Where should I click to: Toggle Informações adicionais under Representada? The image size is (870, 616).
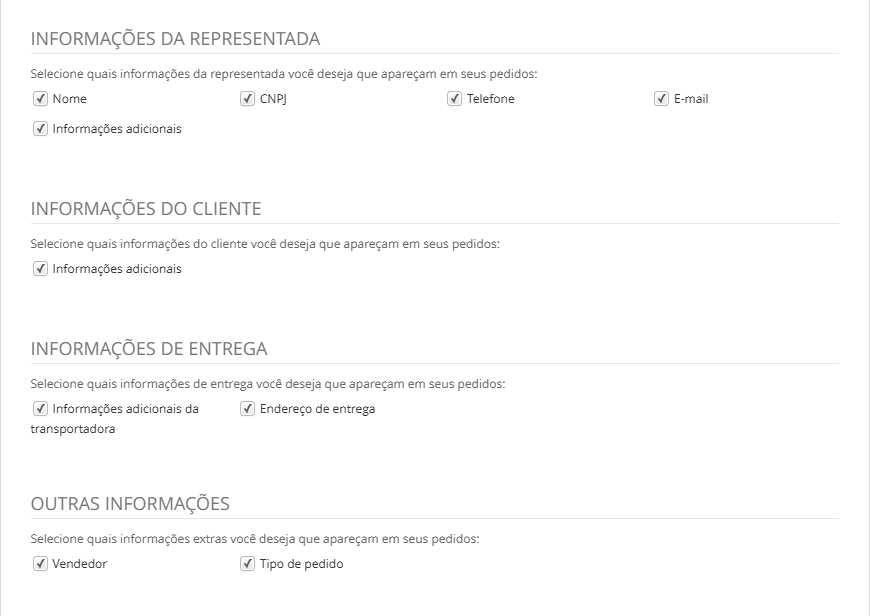[x=41, y=129]
